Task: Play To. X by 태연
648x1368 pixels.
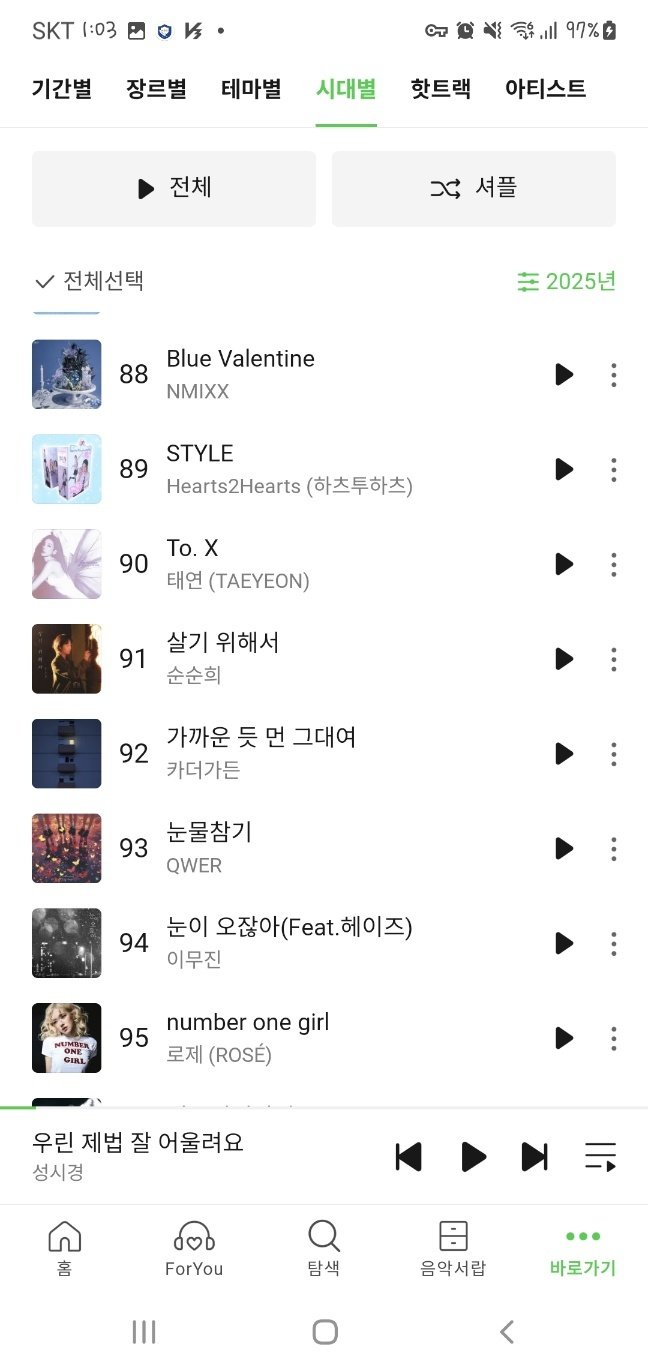Action: tap(564, 564)
